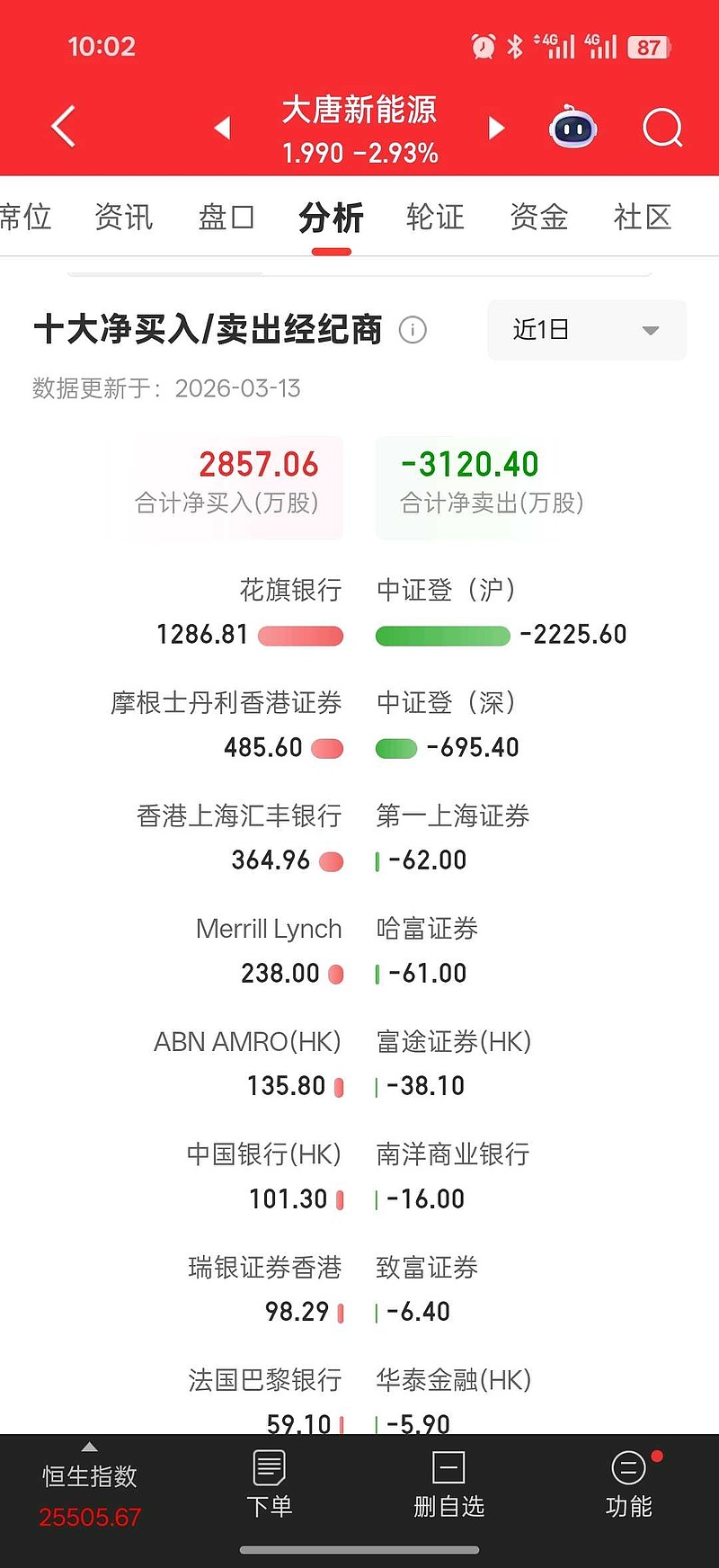719x1568 pixels.
Task: Remove stock via 删自选
Action: click(448, 1485)
